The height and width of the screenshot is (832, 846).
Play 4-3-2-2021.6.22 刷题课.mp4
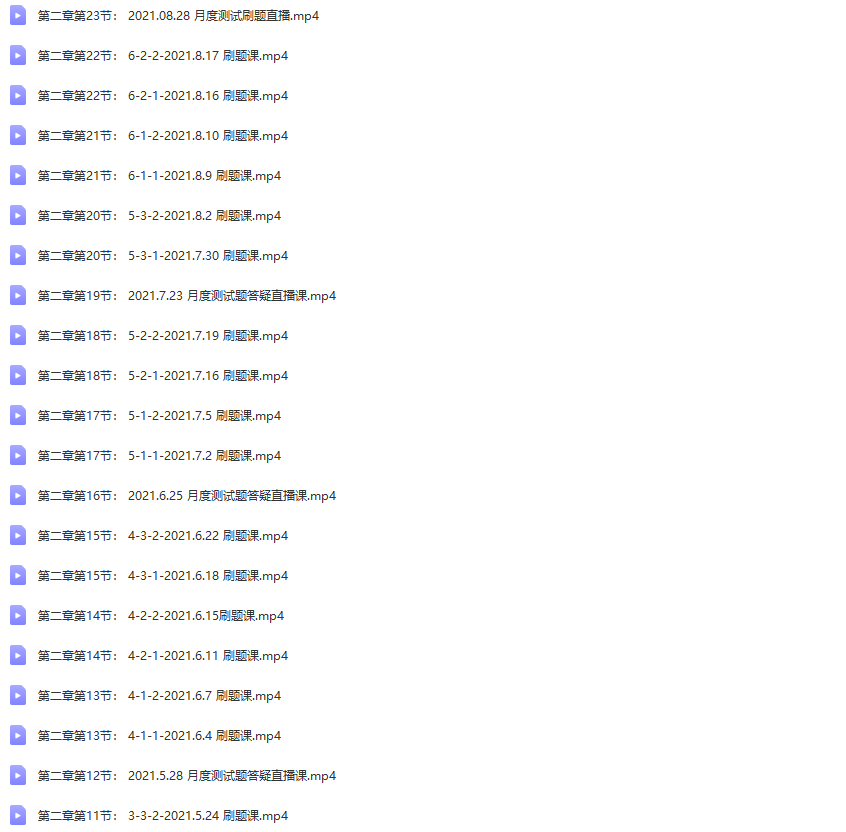coord(162,536)
